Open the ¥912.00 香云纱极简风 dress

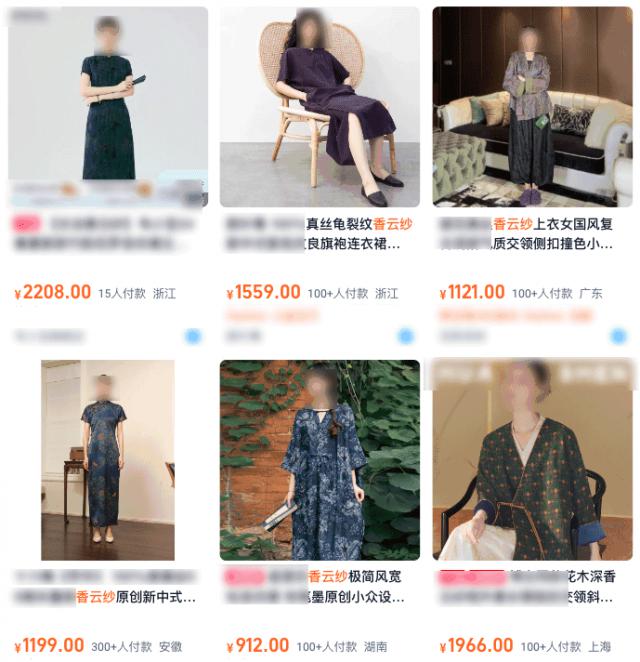pos(319,460)
